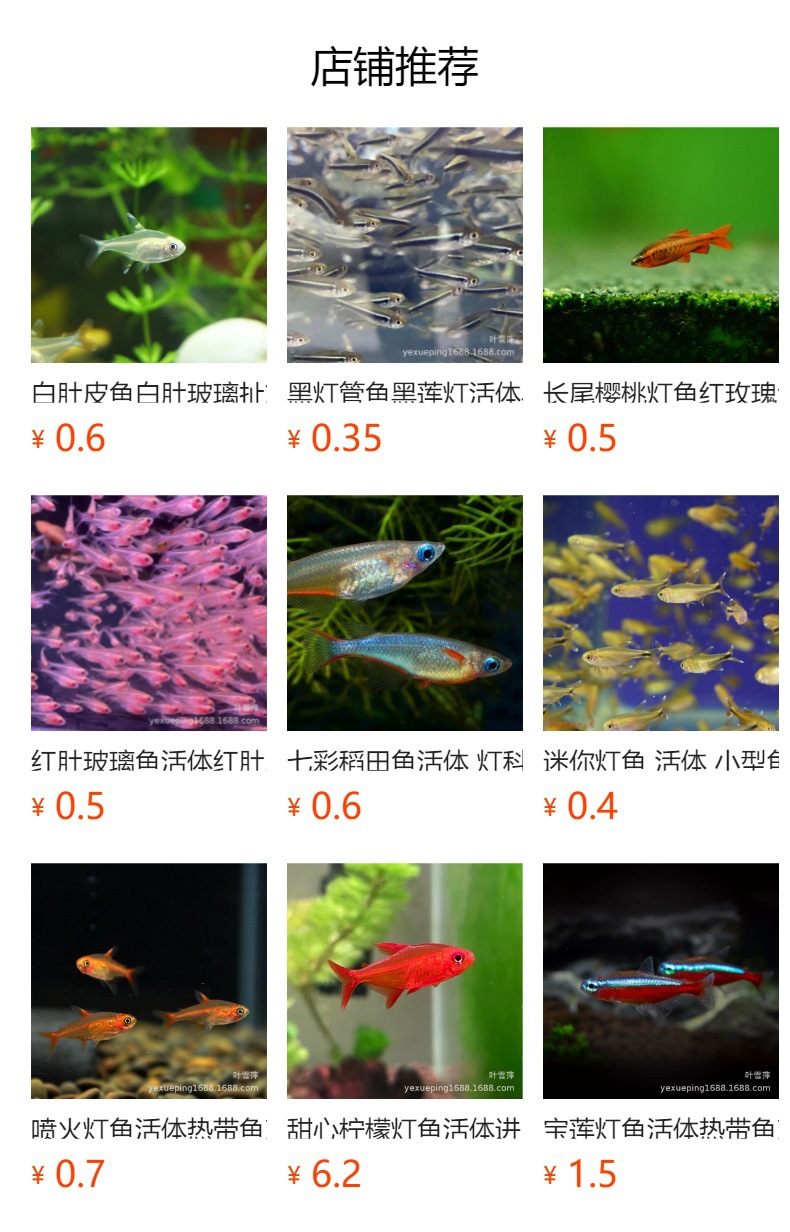Open the 红叶玻璃鱼活体 item
790x1232 pixels.
pyautogui.click(x=148, y=613)
